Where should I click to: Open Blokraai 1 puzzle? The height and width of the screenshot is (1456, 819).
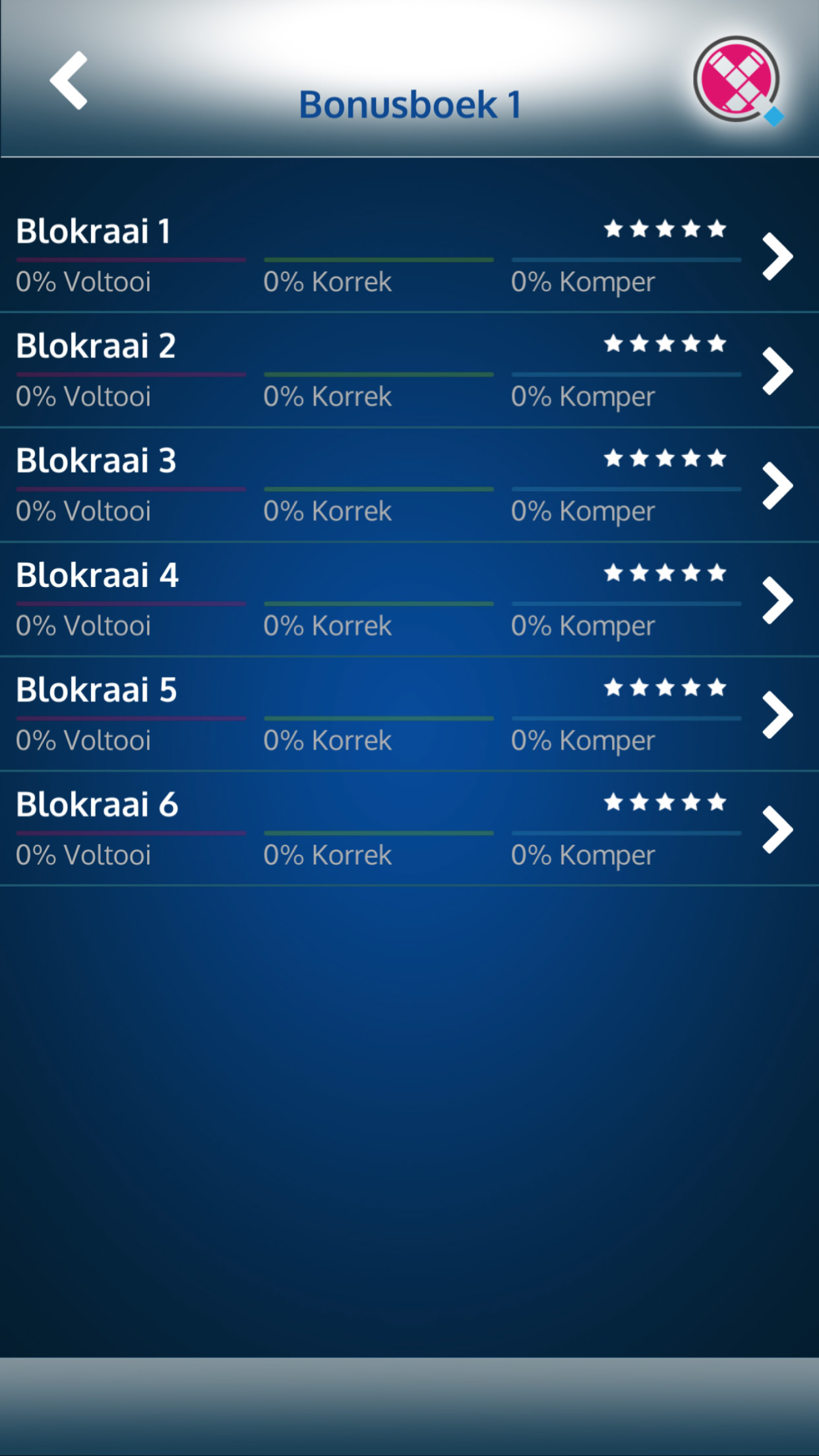pyautogui.click(x=409, y=255)
